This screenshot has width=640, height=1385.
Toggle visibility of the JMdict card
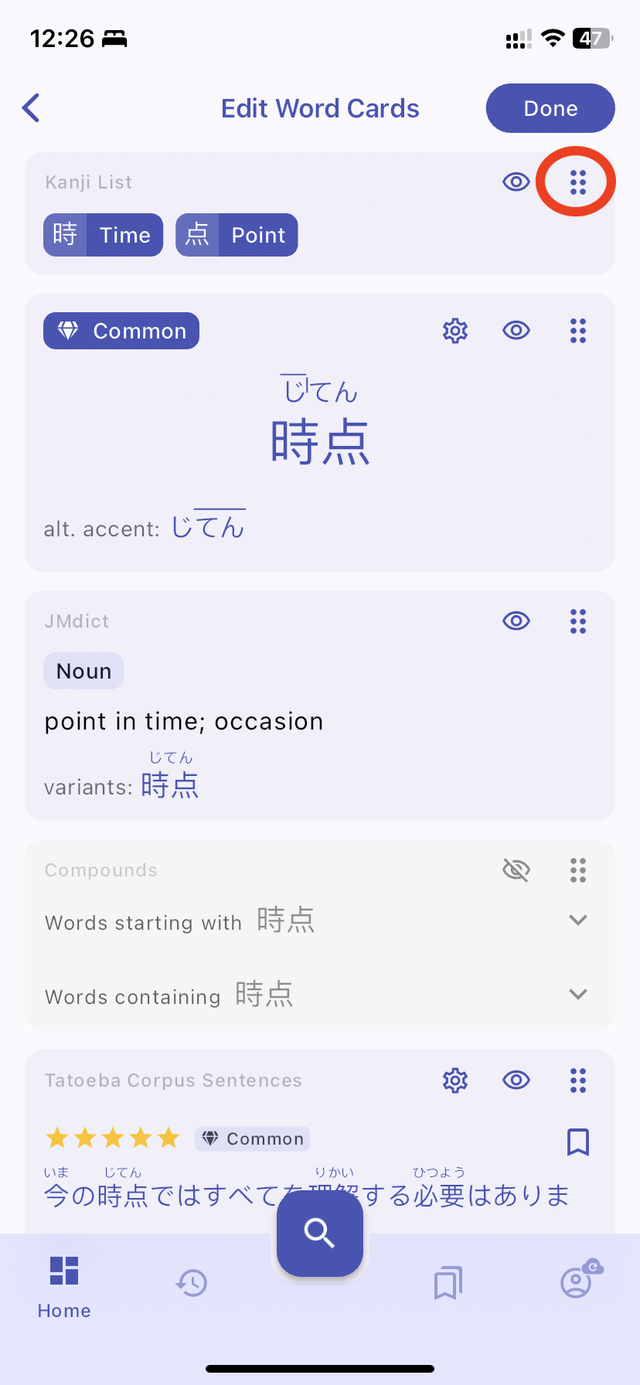tap(516, 621)
